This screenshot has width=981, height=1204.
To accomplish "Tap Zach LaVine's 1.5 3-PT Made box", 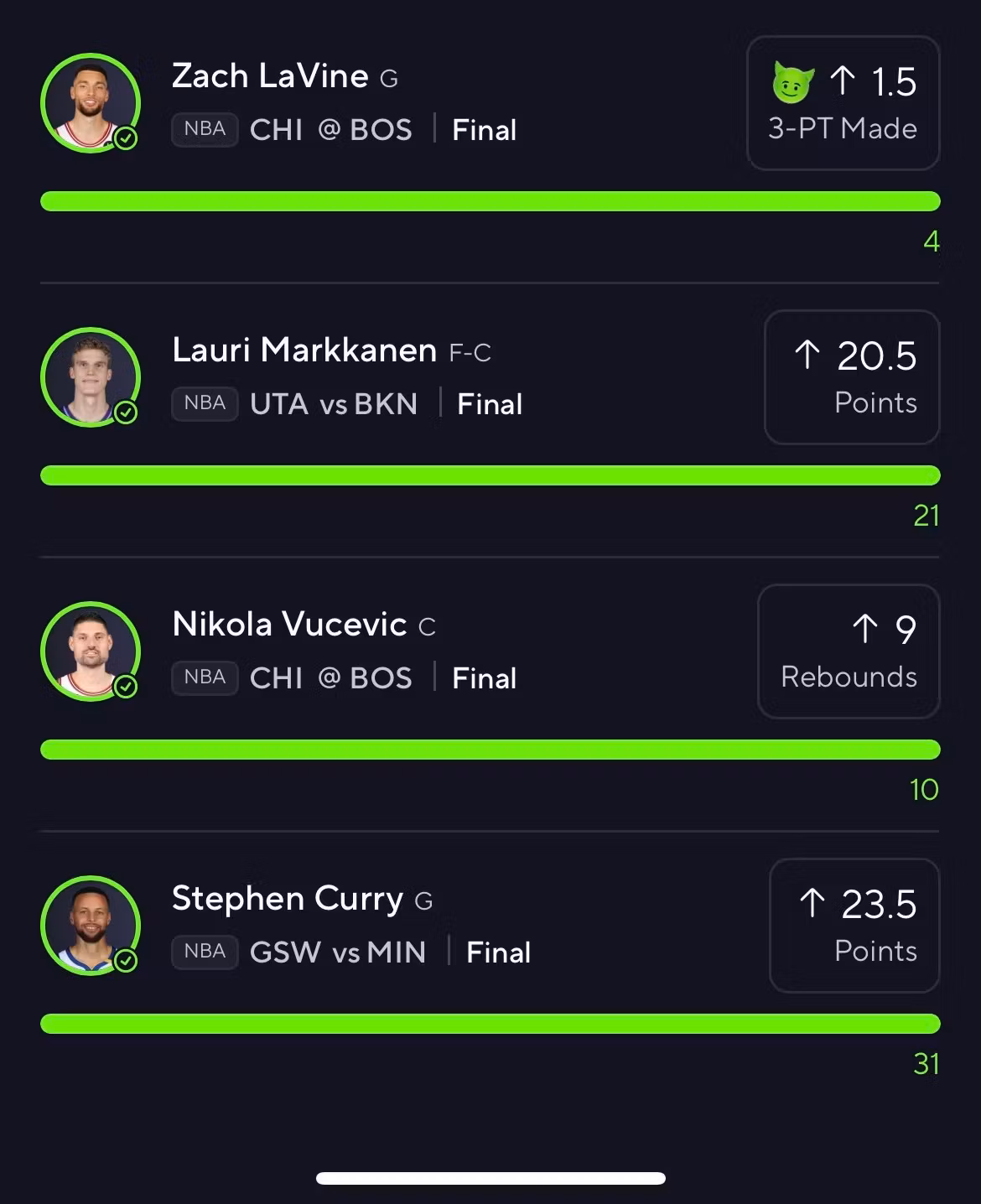I will (843, 103).
